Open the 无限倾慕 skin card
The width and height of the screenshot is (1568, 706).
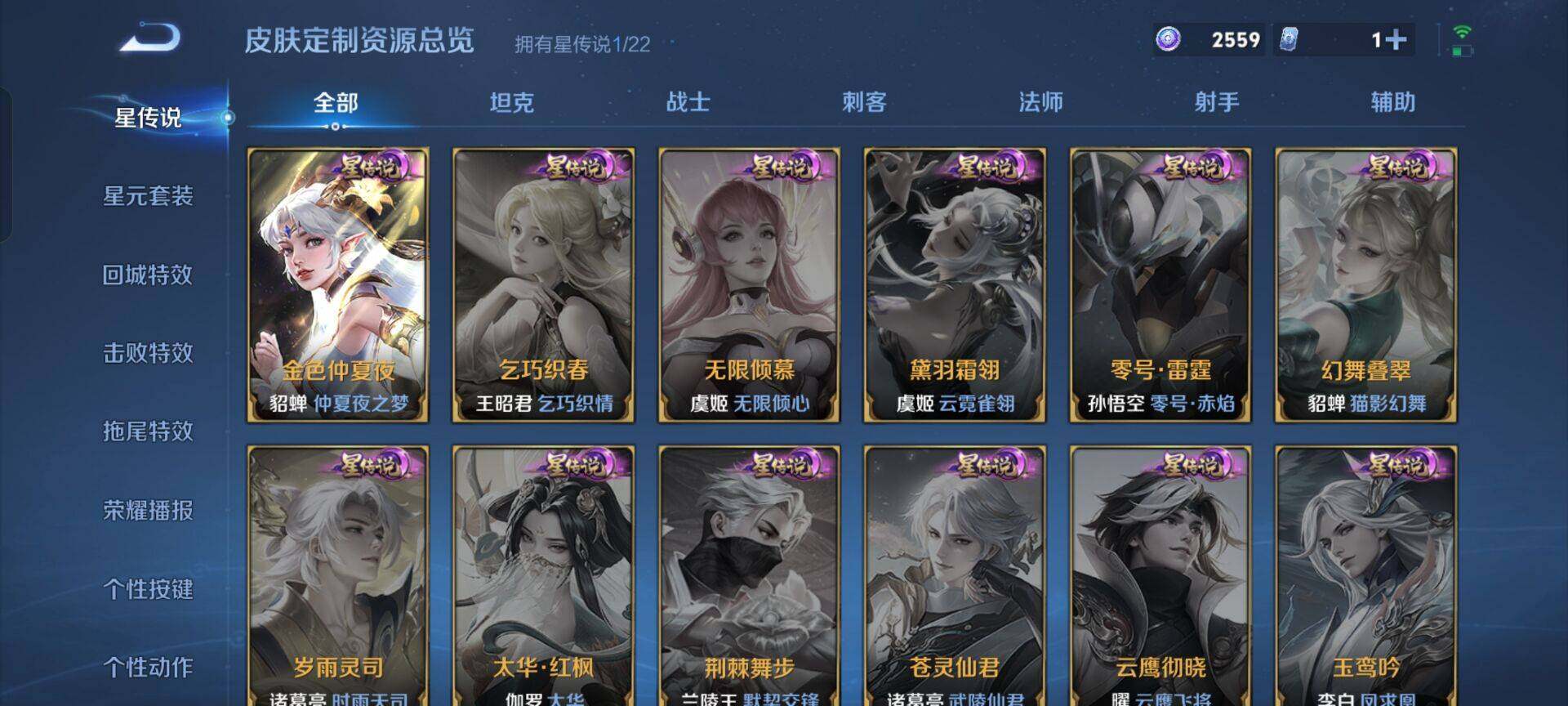[x=749, y=286]
